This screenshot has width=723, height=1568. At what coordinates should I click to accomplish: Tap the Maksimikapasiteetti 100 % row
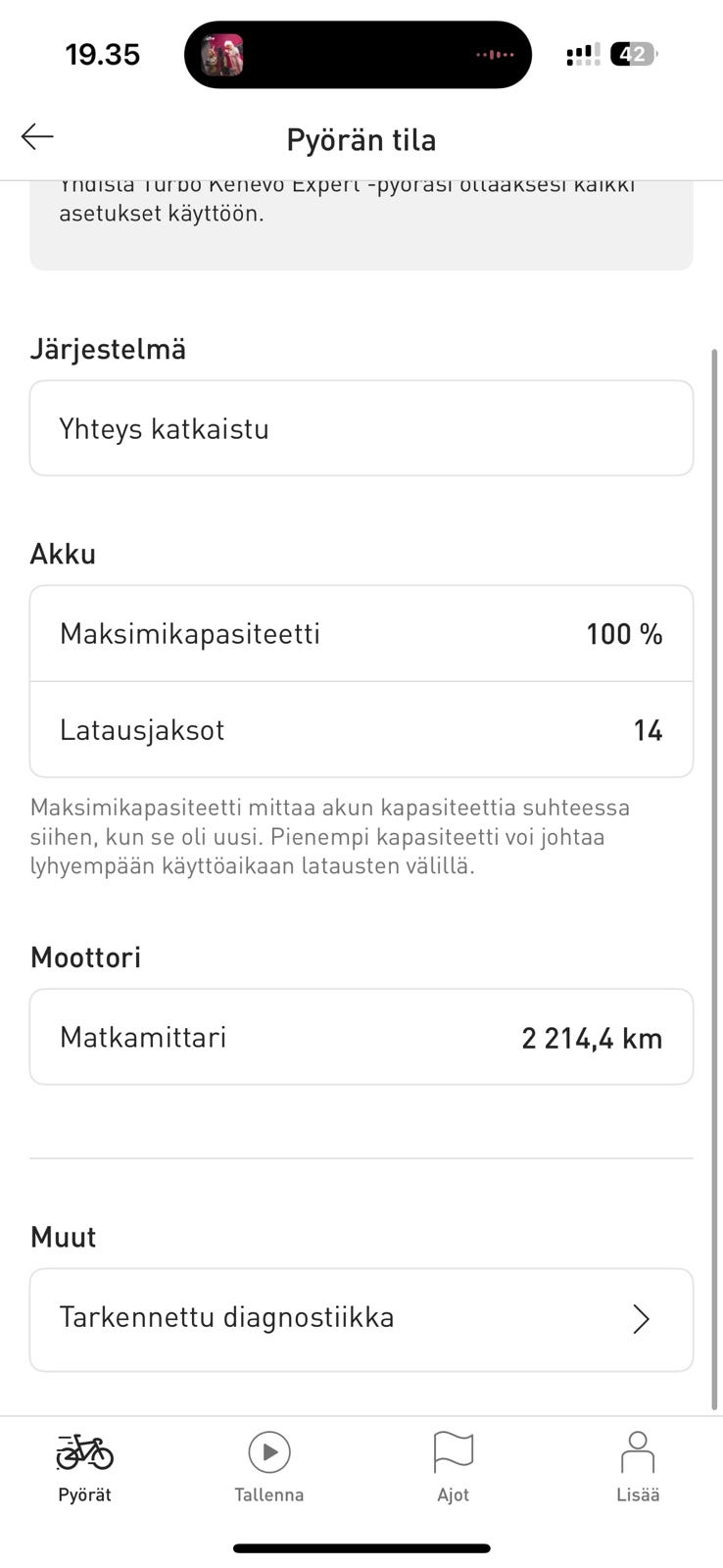361,633
